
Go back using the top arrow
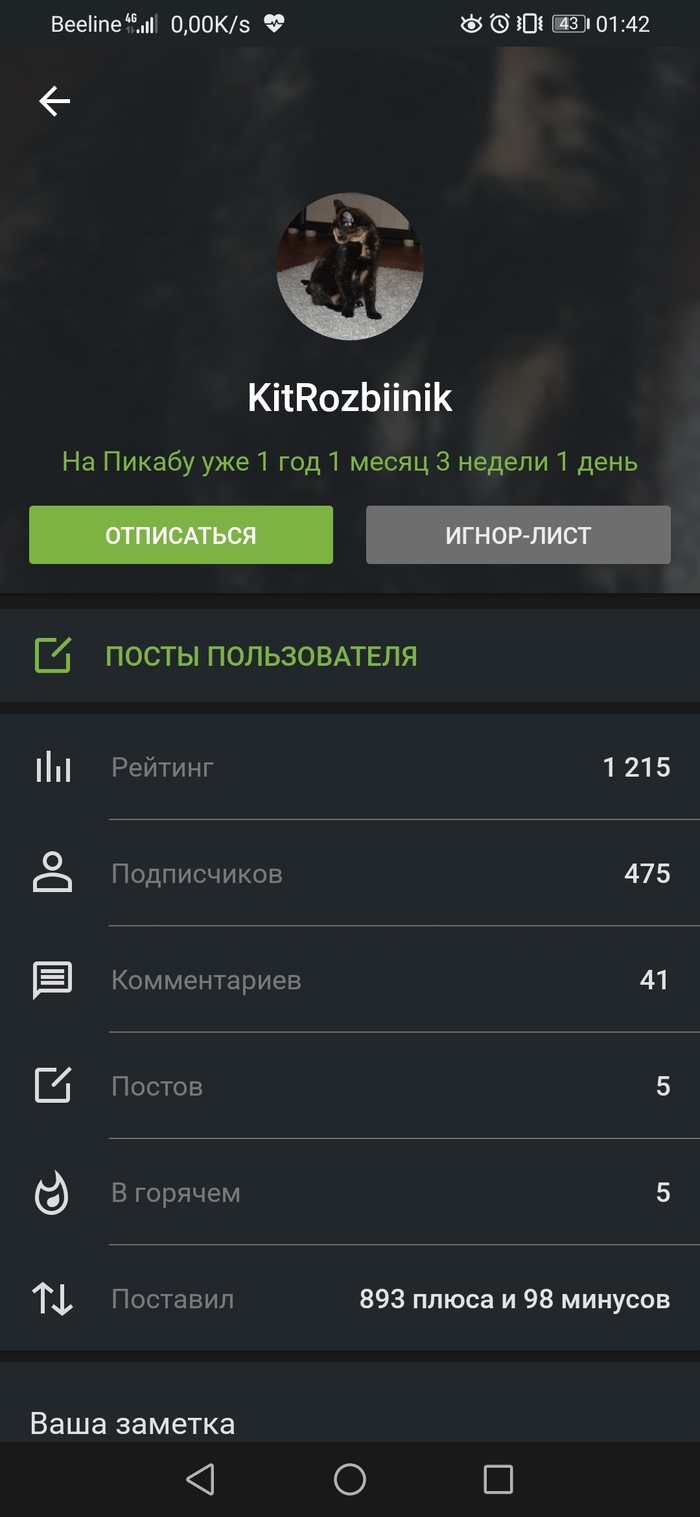coord(55,101)
